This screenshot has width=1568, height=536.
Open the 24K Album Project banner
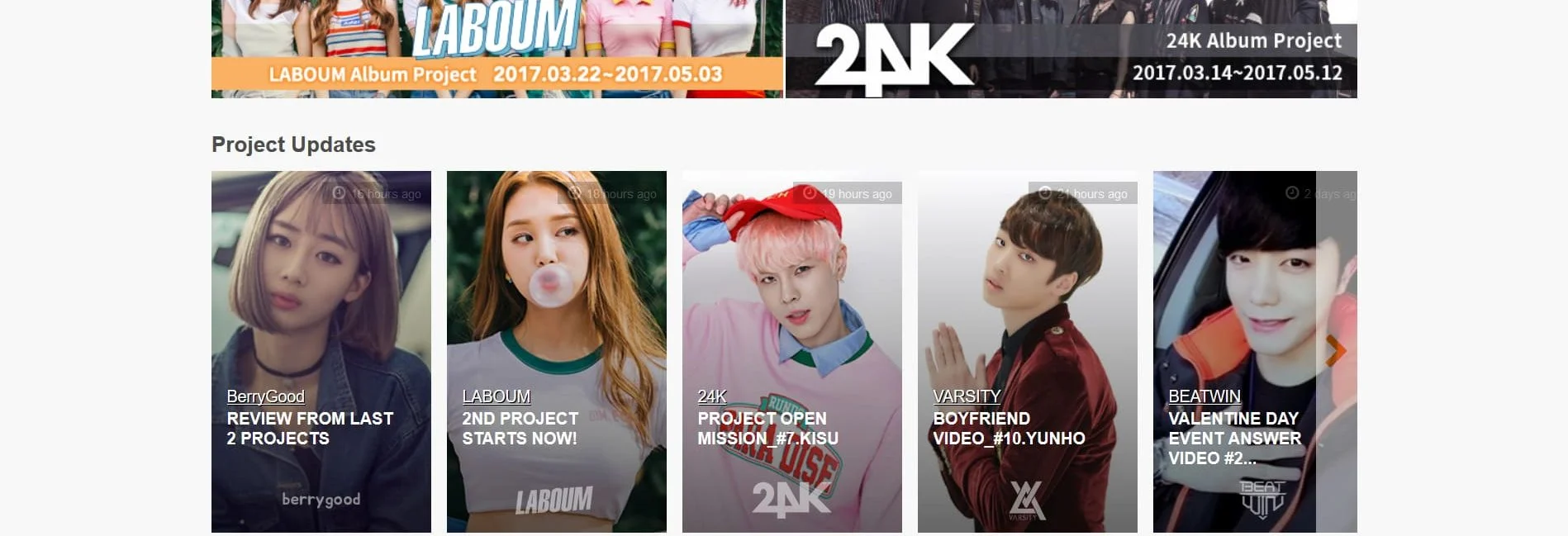1071,50
